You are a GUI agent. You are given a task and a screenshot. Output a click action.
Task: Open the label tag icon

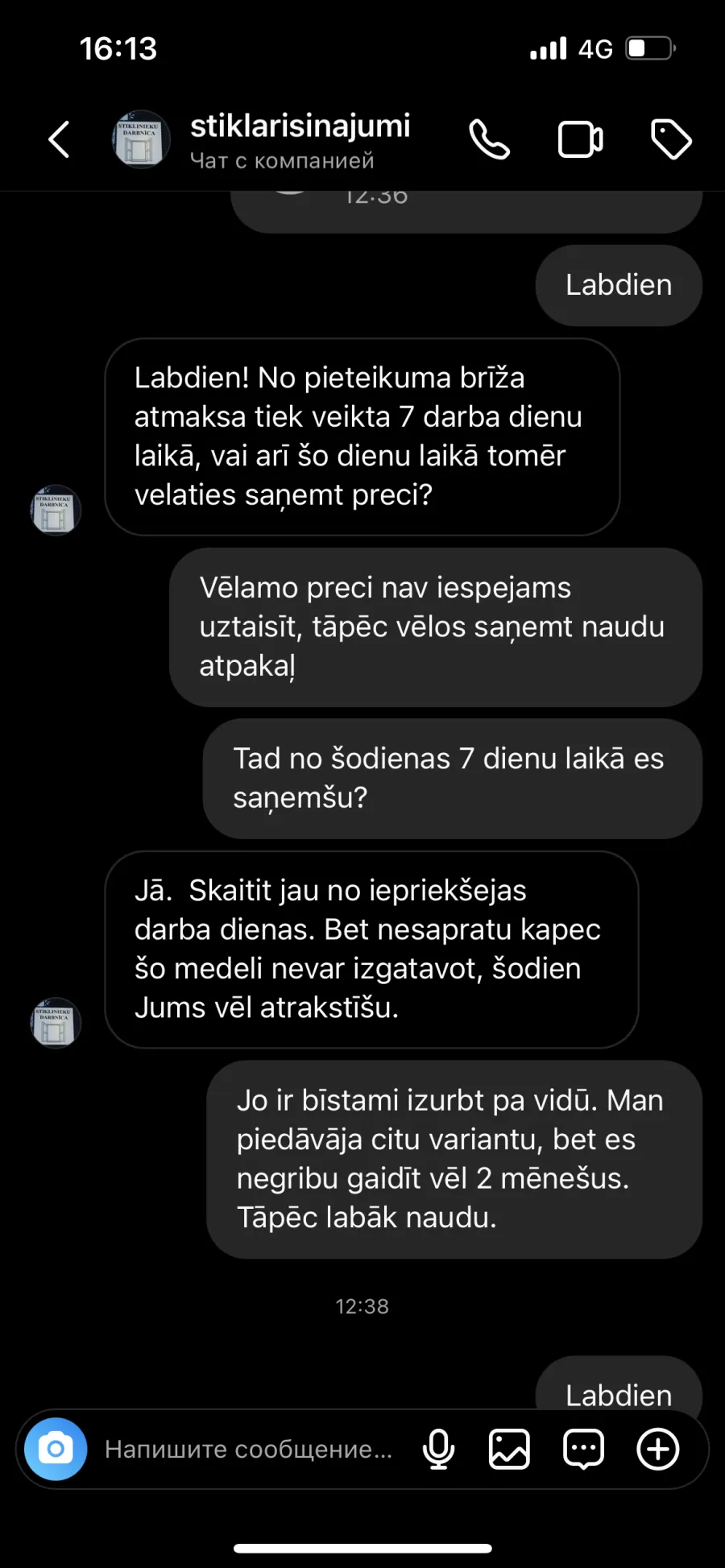point(671,139)
